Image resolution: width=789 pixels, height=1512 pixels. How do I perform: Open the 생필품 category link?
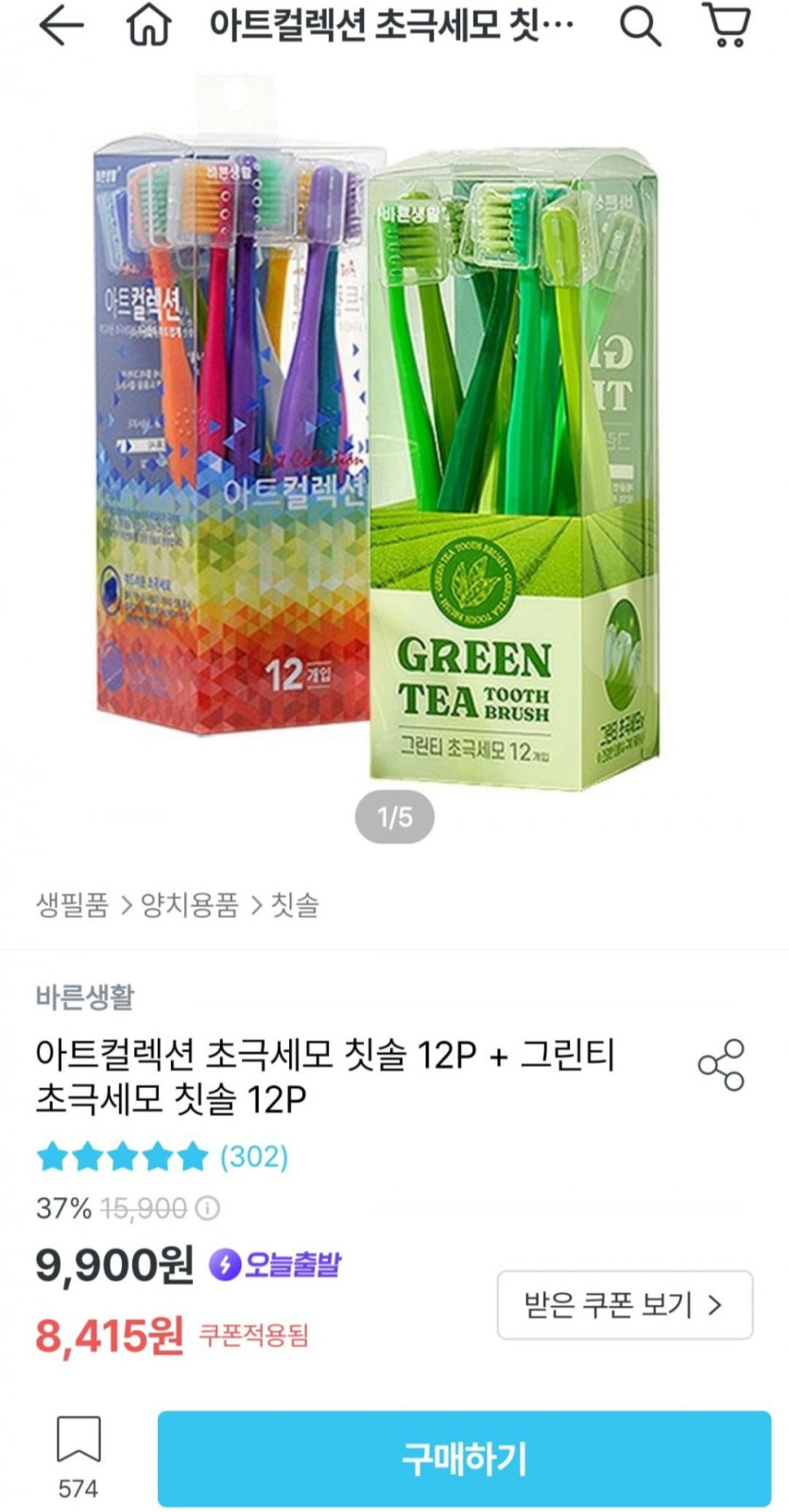pyautogui.click(x=73, y=905)
